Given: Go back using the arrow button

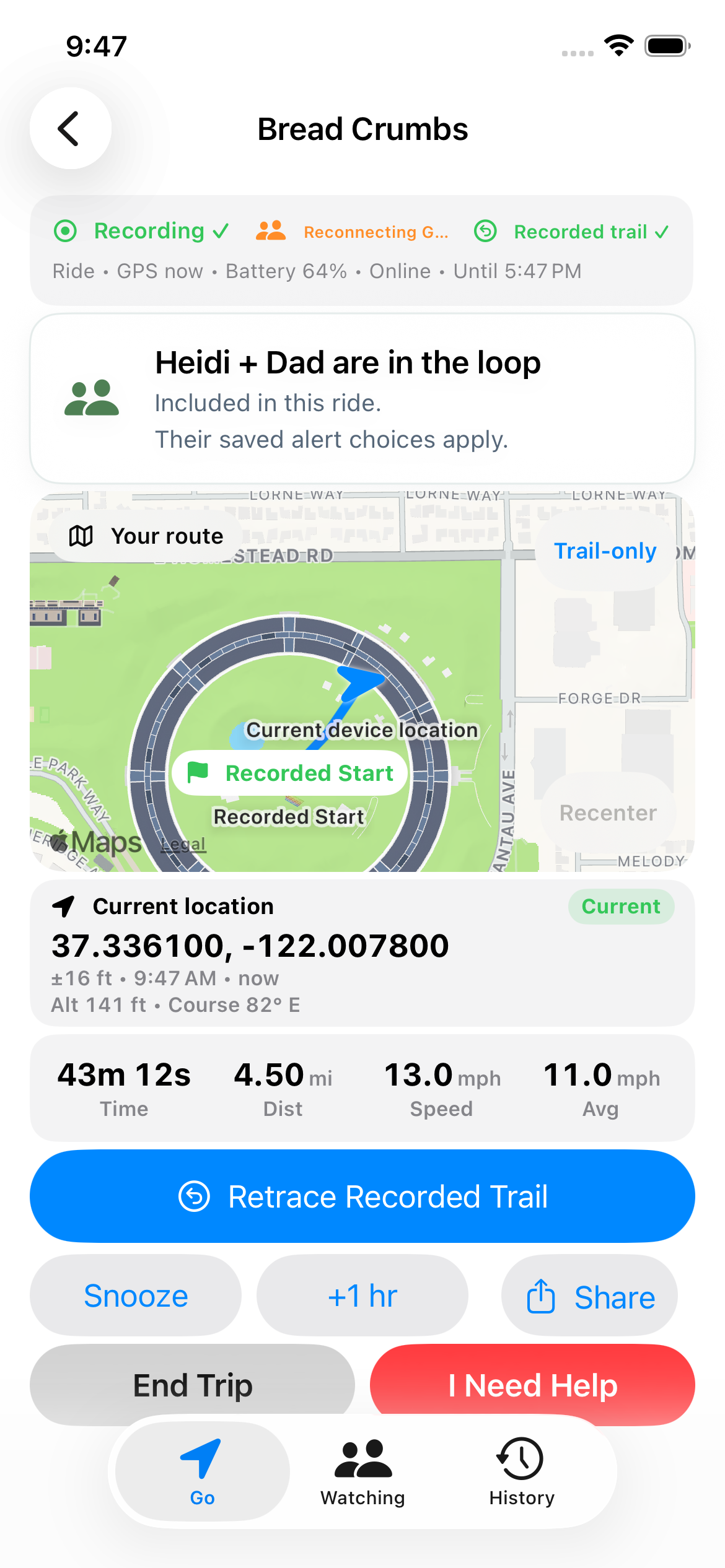Looking at the screenshot, I should click(x=71, y=128).
